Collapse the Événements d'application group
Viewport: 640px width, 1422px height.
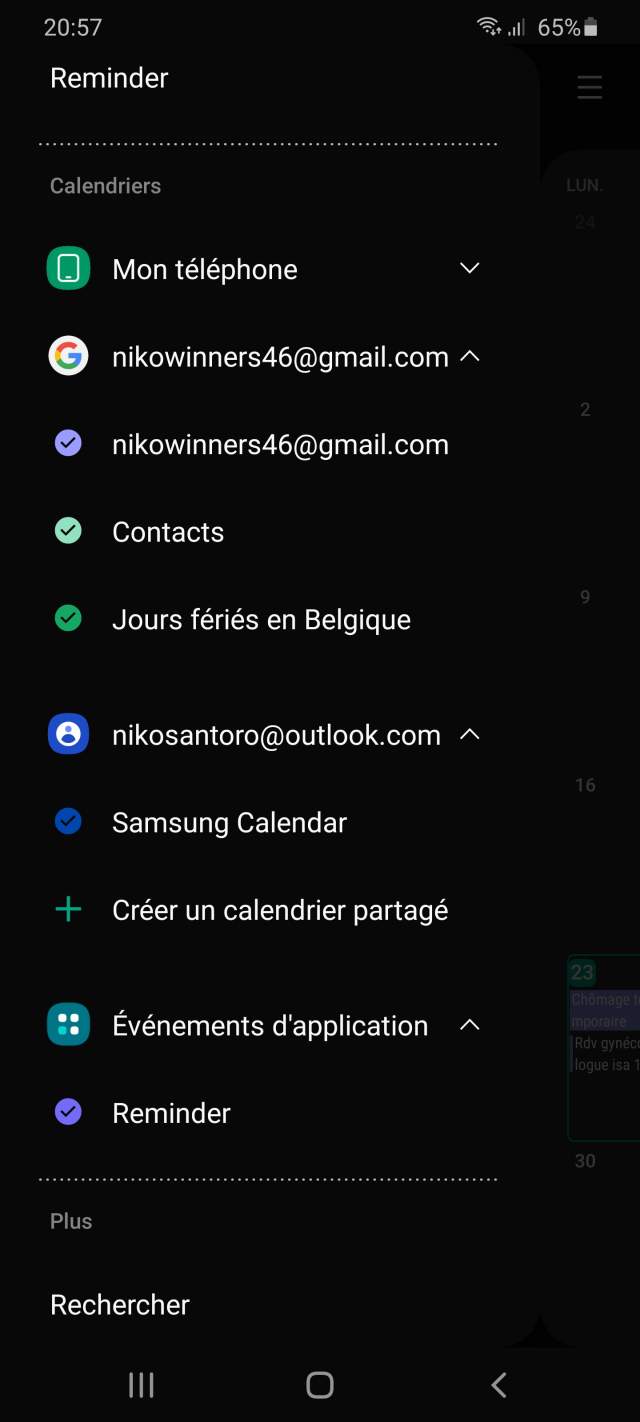(x=469, y=1025)
